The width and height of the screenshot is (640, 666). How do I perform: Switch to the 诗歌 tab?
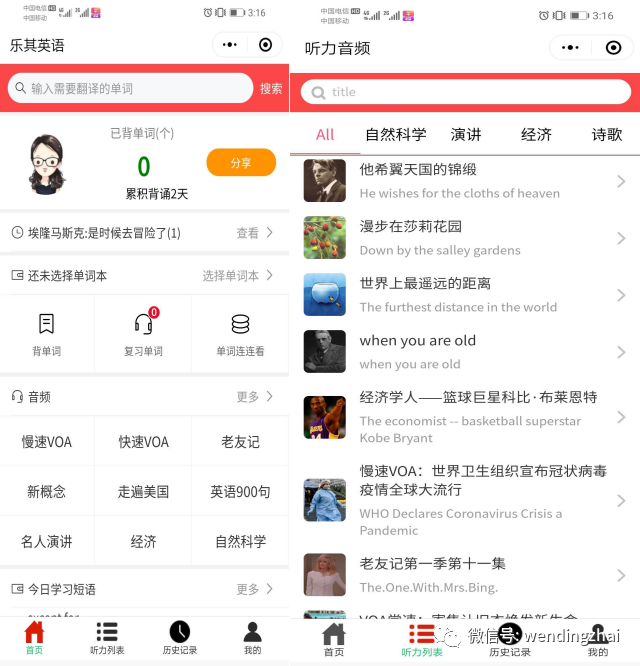tap(606, 134)
